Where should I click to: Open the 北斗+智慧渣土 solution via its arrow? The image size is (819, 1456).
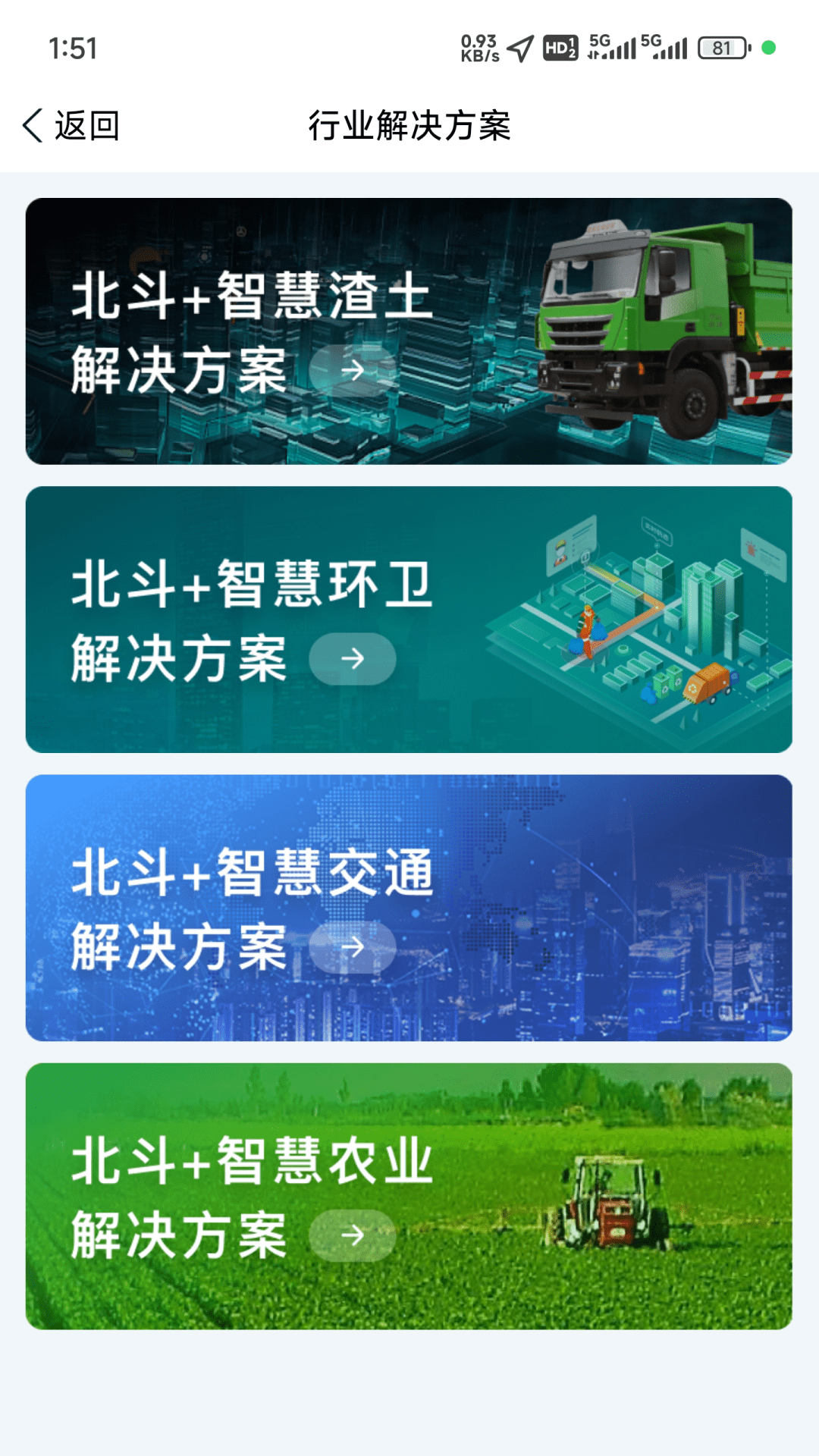353,371
